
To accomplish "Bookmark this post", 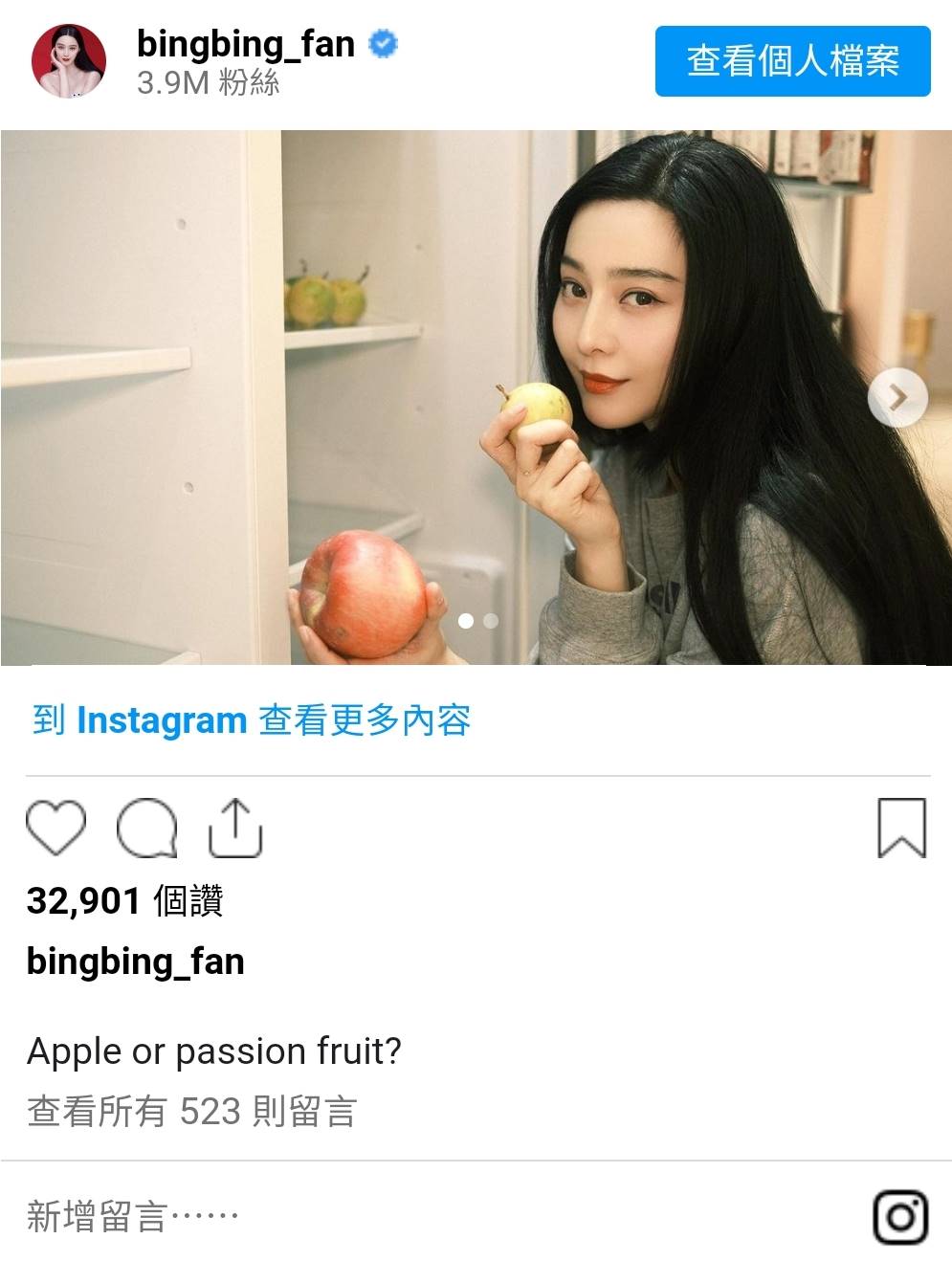I will click(x=901, y=828).
